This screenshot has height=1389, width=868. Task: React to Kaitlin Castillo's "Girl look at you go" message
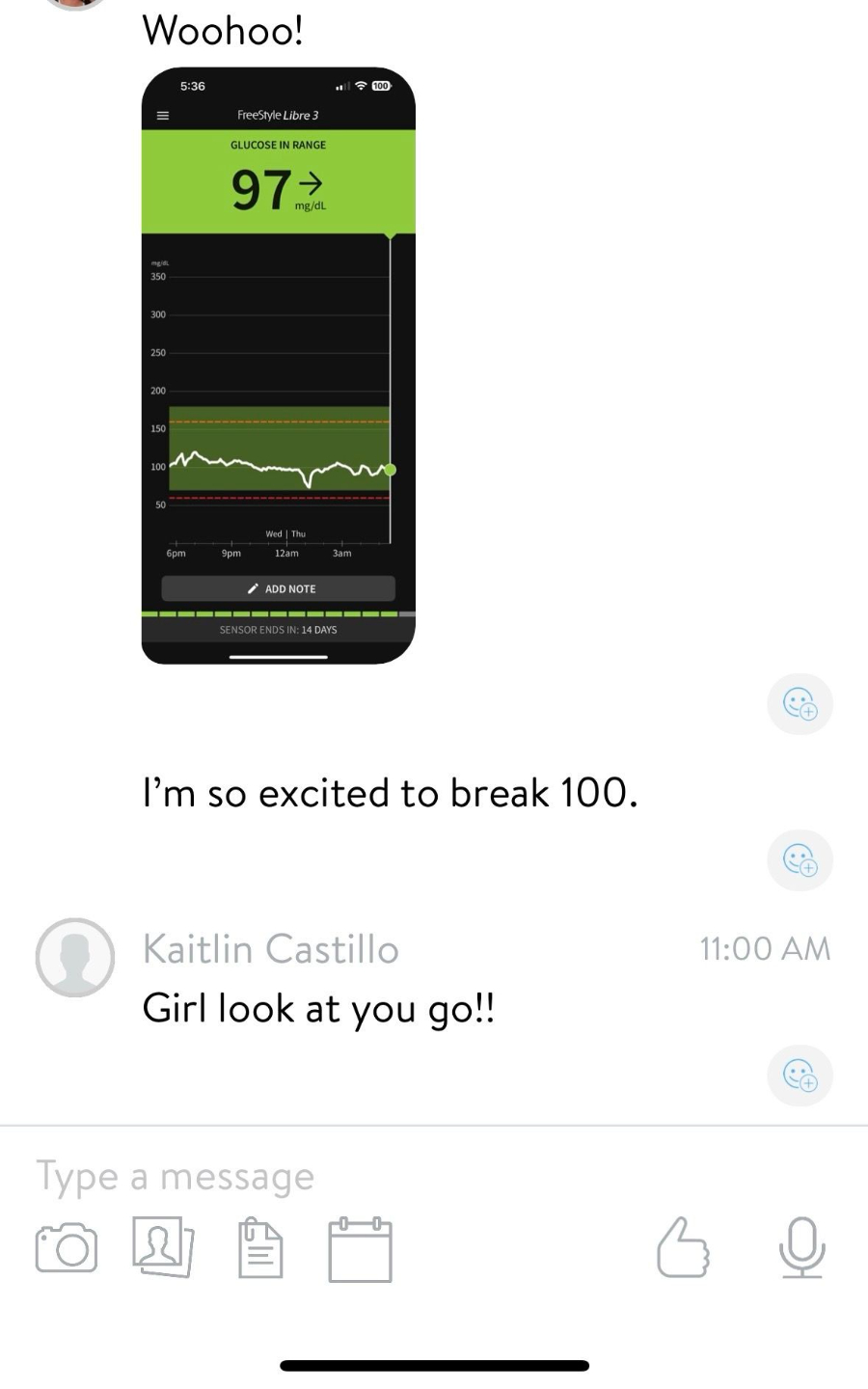pyautogui.click(x=800, y=1075)
